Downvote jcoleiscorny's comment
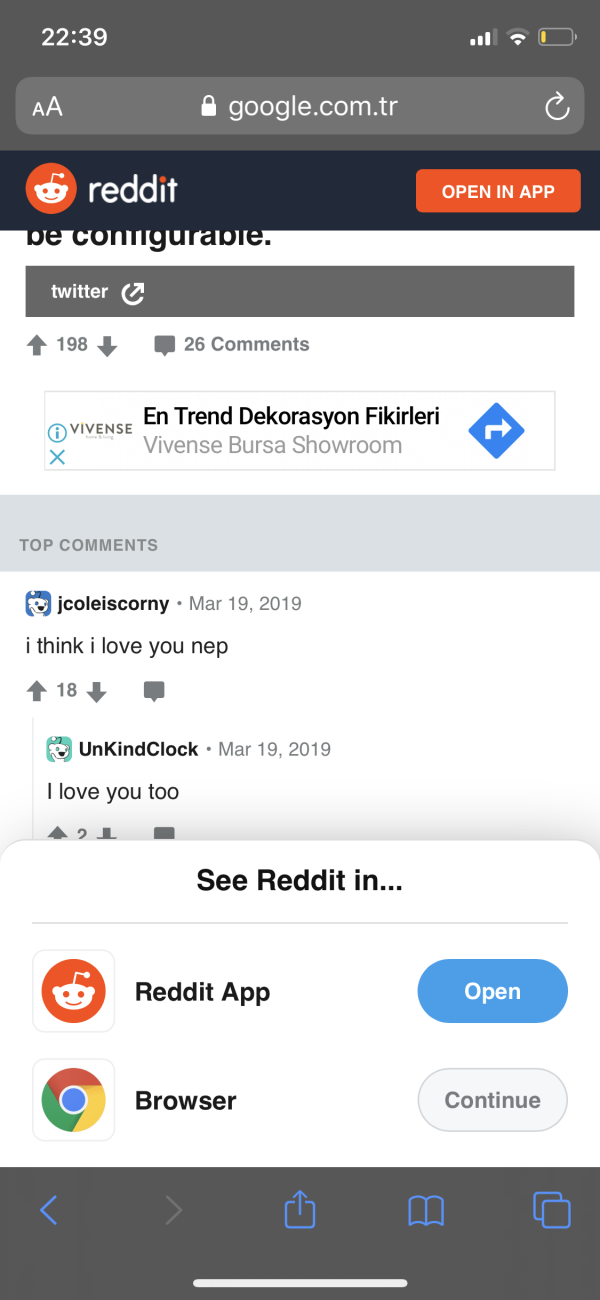The width and height of the screenshot is (600, 1300). point(97,690)
